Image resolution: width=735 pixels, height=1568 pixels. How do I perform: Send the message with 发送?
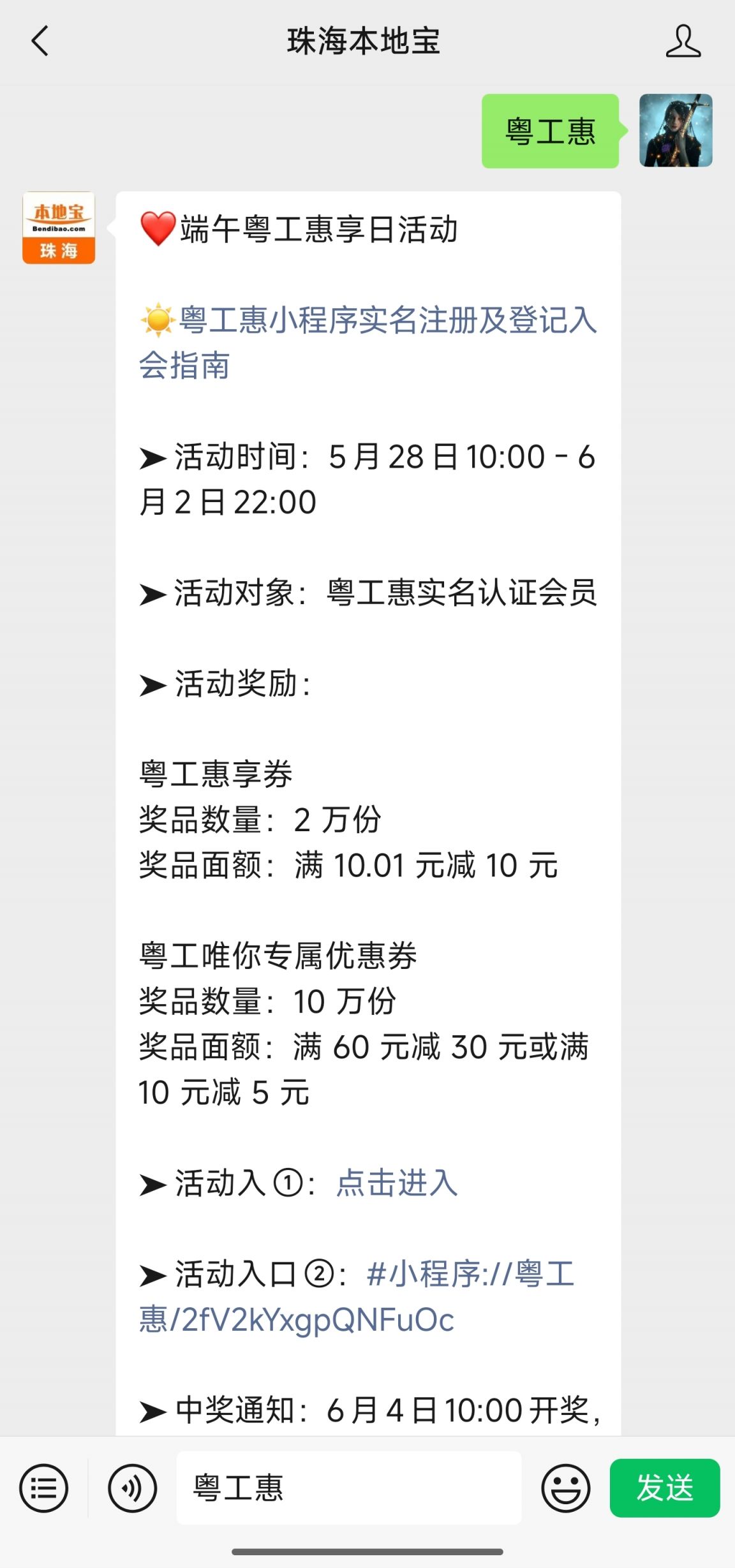point(665,1488)
